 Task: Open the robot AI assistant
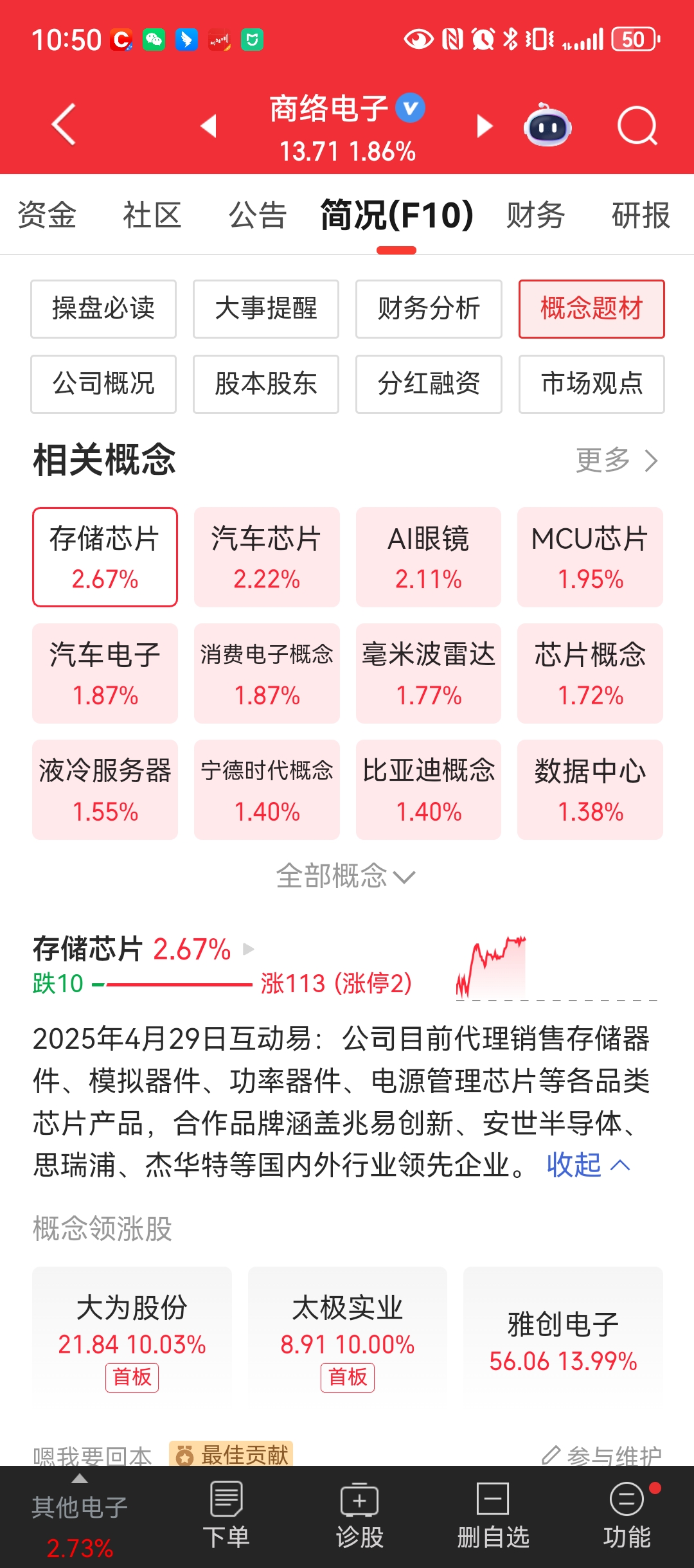(547, 126)
